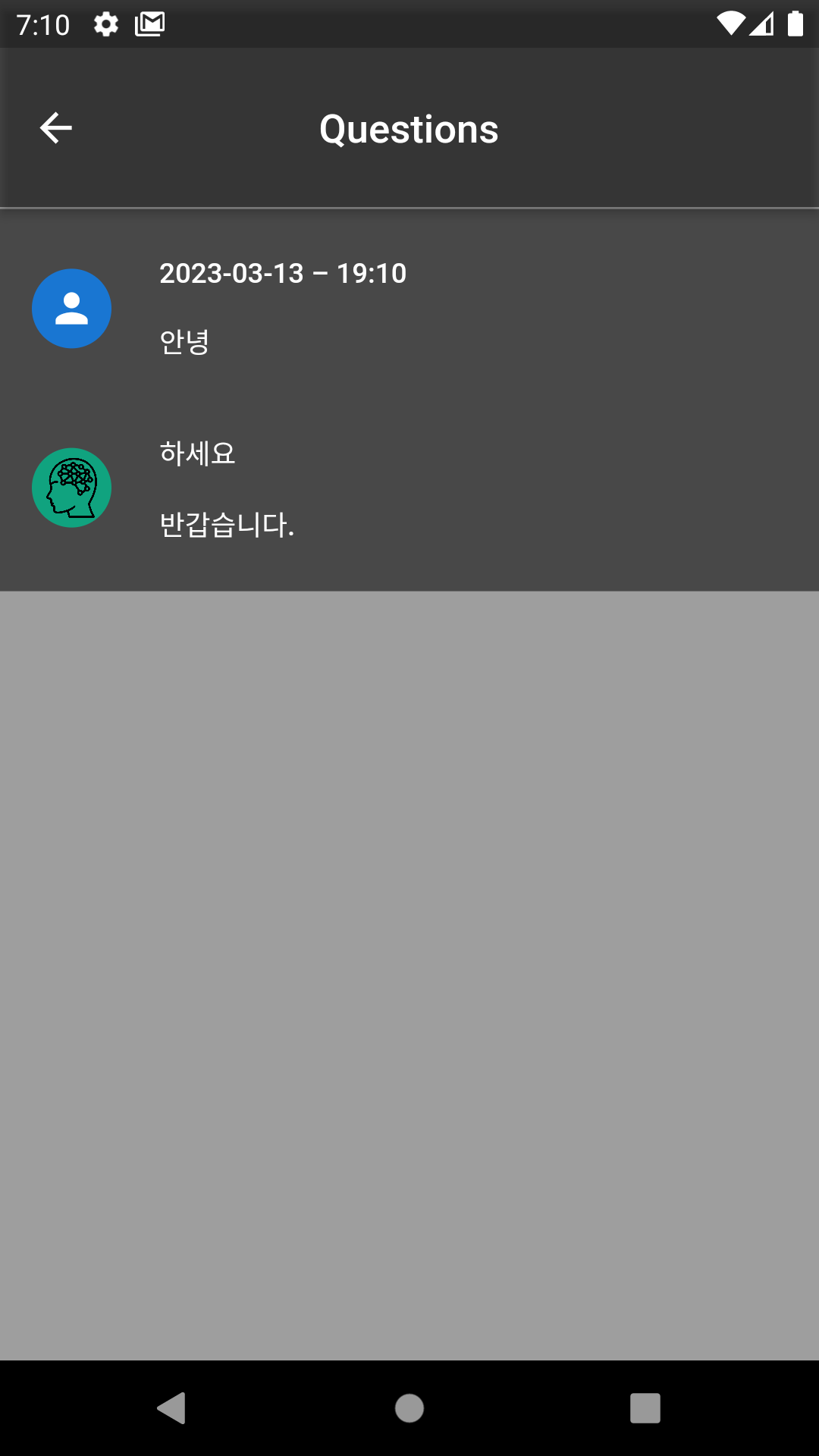Click the green AI brain avatar icon
This screenshot has height=1456, width=819.
(x=71, y=488)
